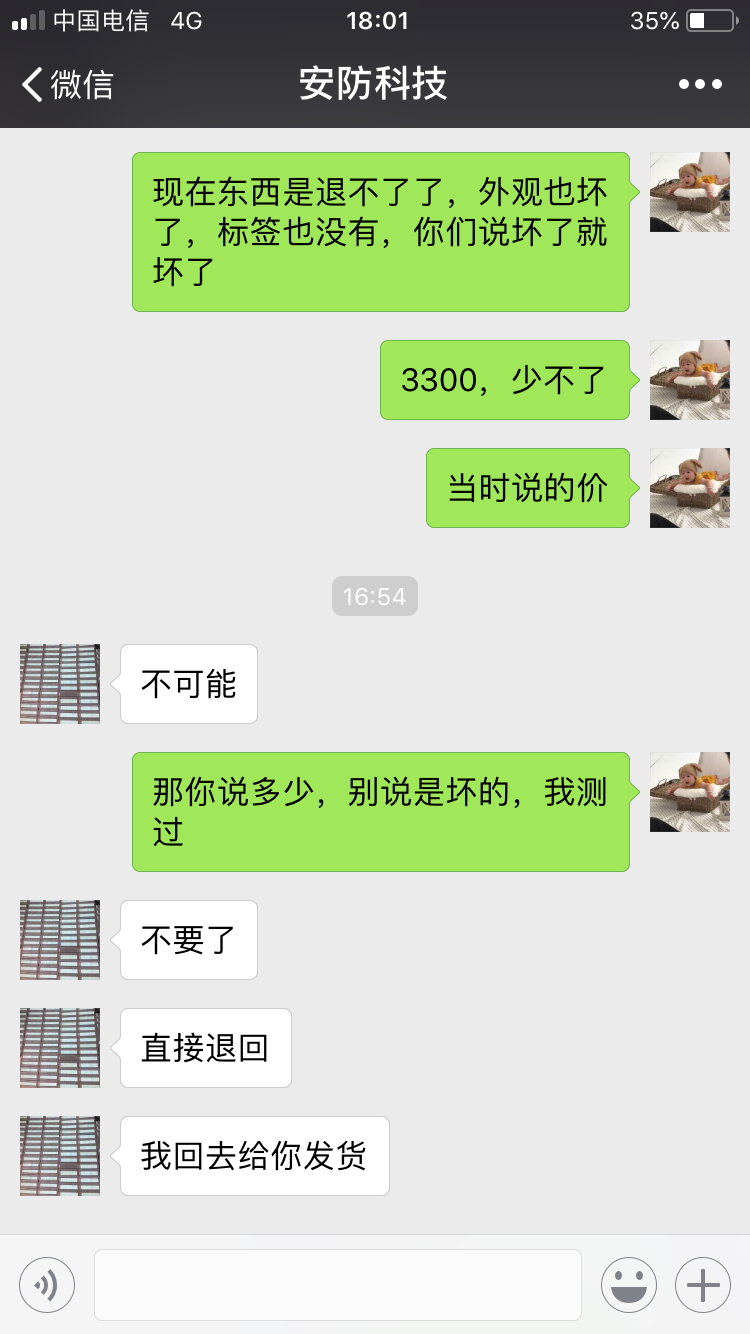750x1334 pixels.
Task: Open contact avatar beside 直接退回 message
Action: pyautogui.click(x=60, y=1048)
